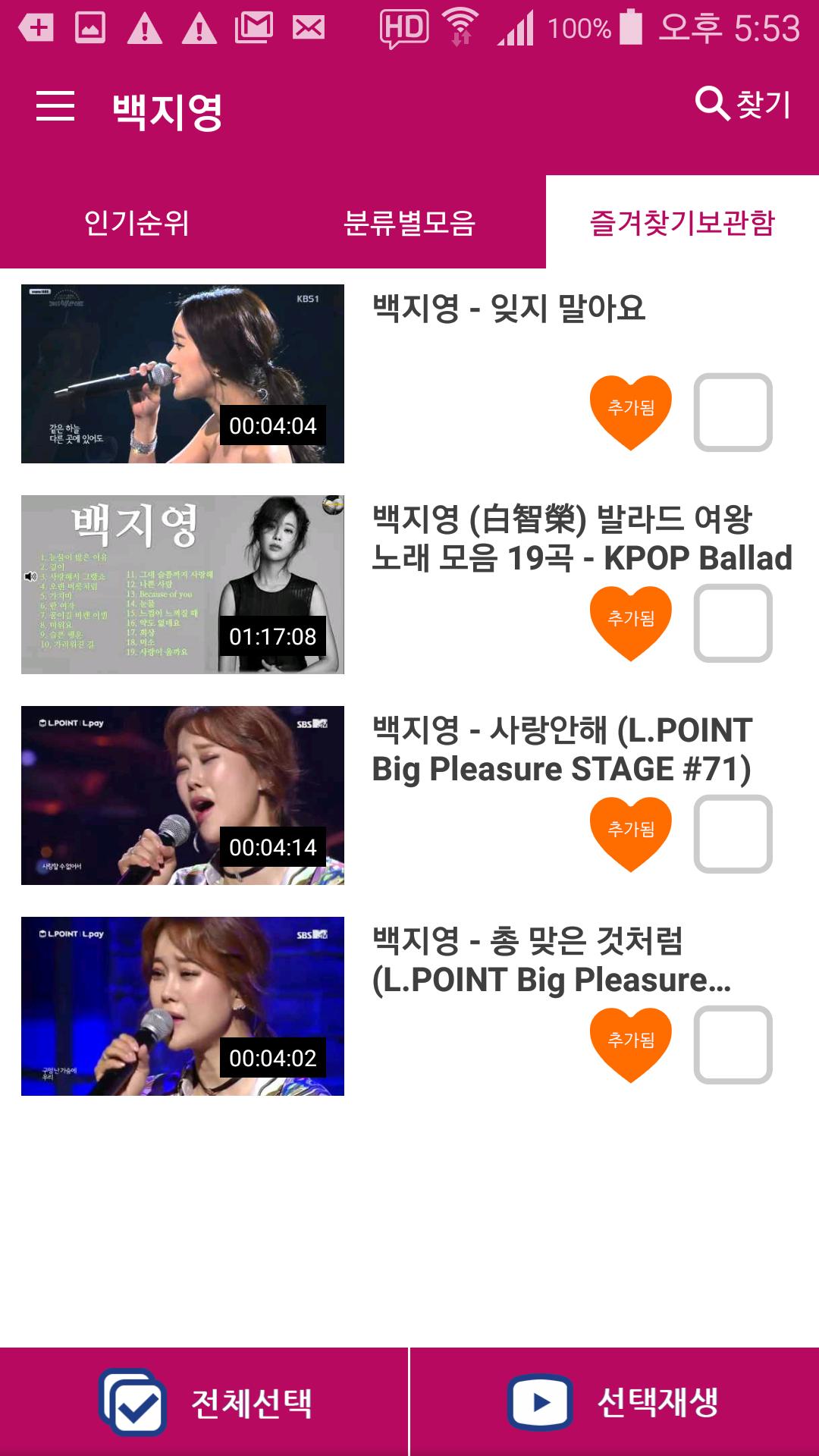The height and width of the screenshot is (1456, 819).
Task: Check the box for 잊지 말아요
Action: tap(733, 412)
